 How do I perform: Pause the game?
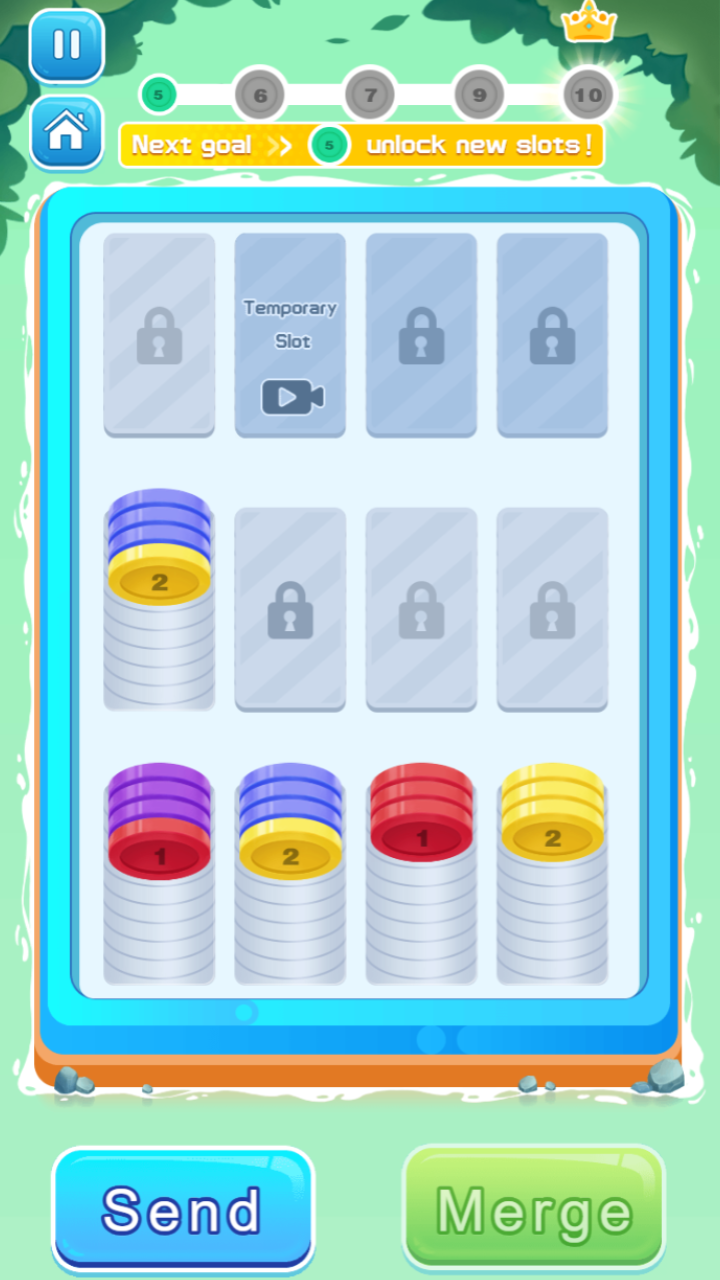67,46
